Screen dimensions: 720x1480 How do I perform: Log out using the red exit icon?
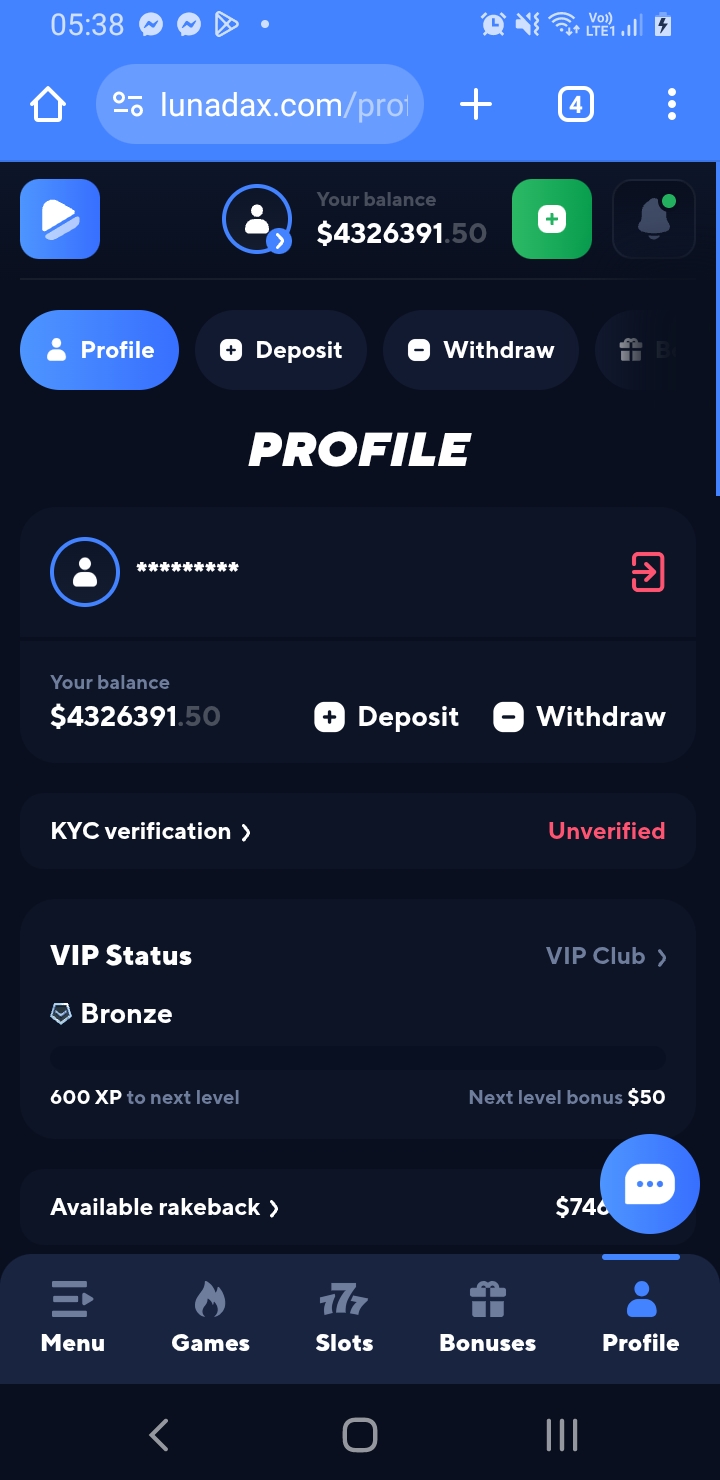point(647,572)
